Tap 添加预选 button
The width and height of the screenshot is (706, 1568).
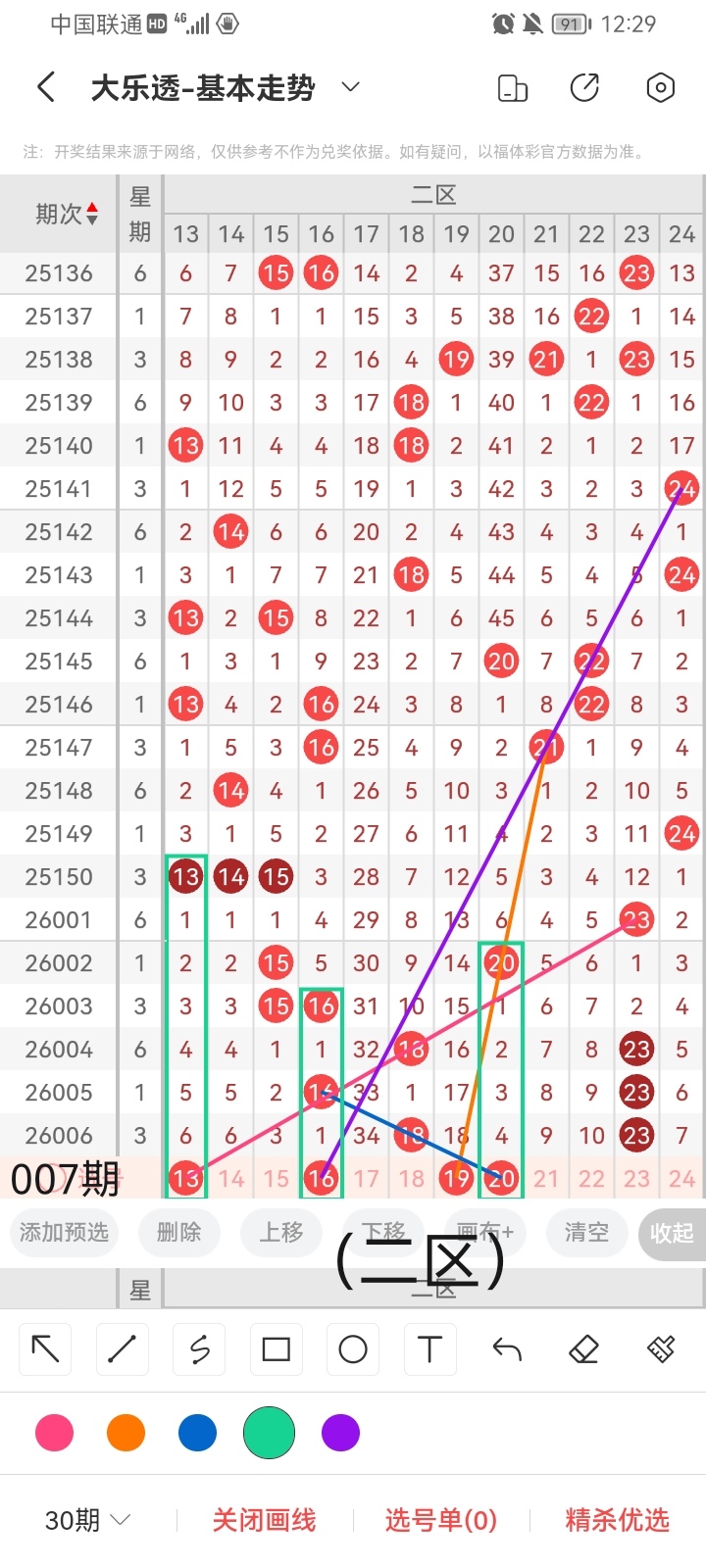click(64, 1232)
